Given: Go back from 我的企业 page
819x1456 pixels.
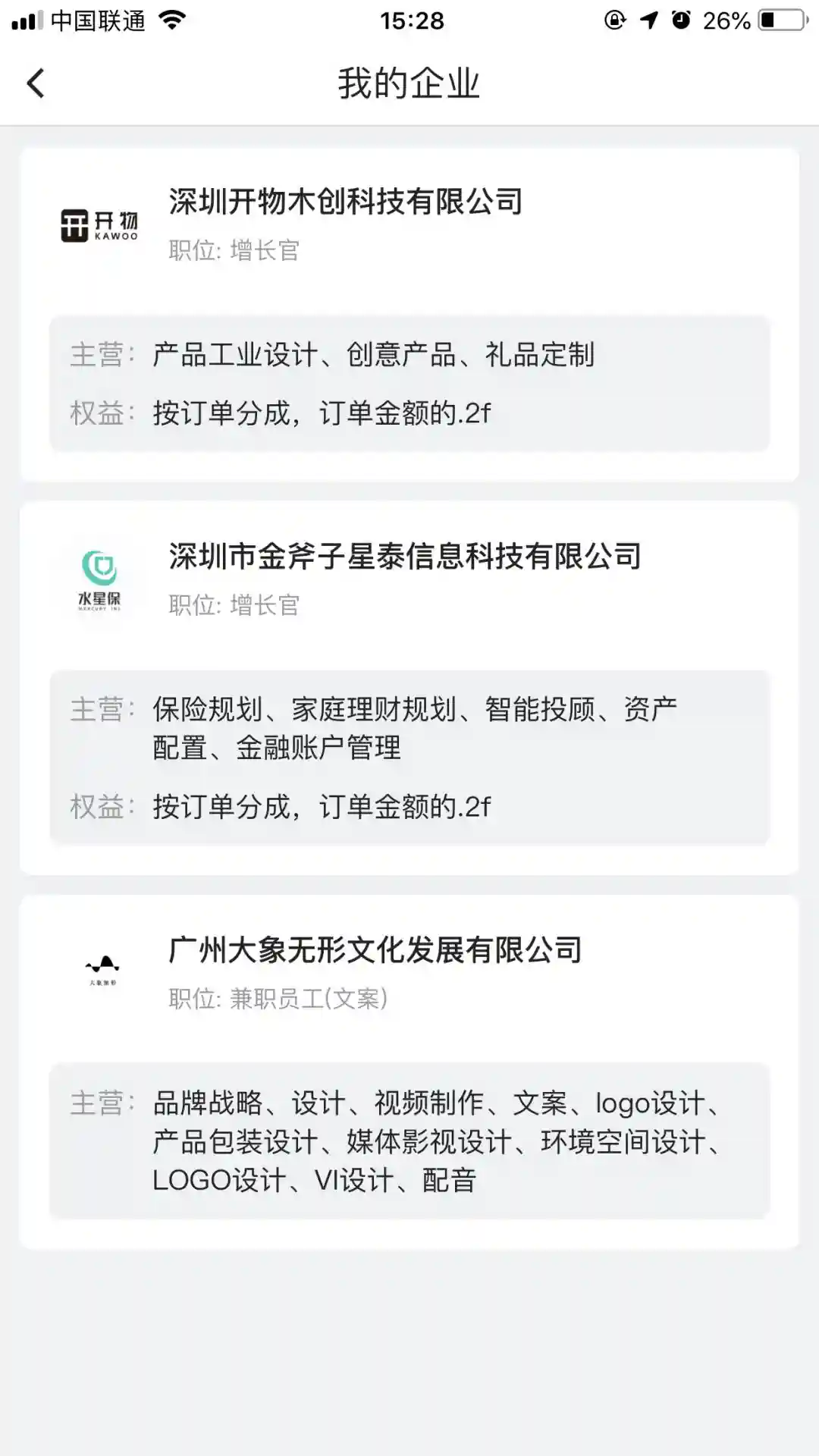Looking at the screenshot, I should click(x=36, y=83).
